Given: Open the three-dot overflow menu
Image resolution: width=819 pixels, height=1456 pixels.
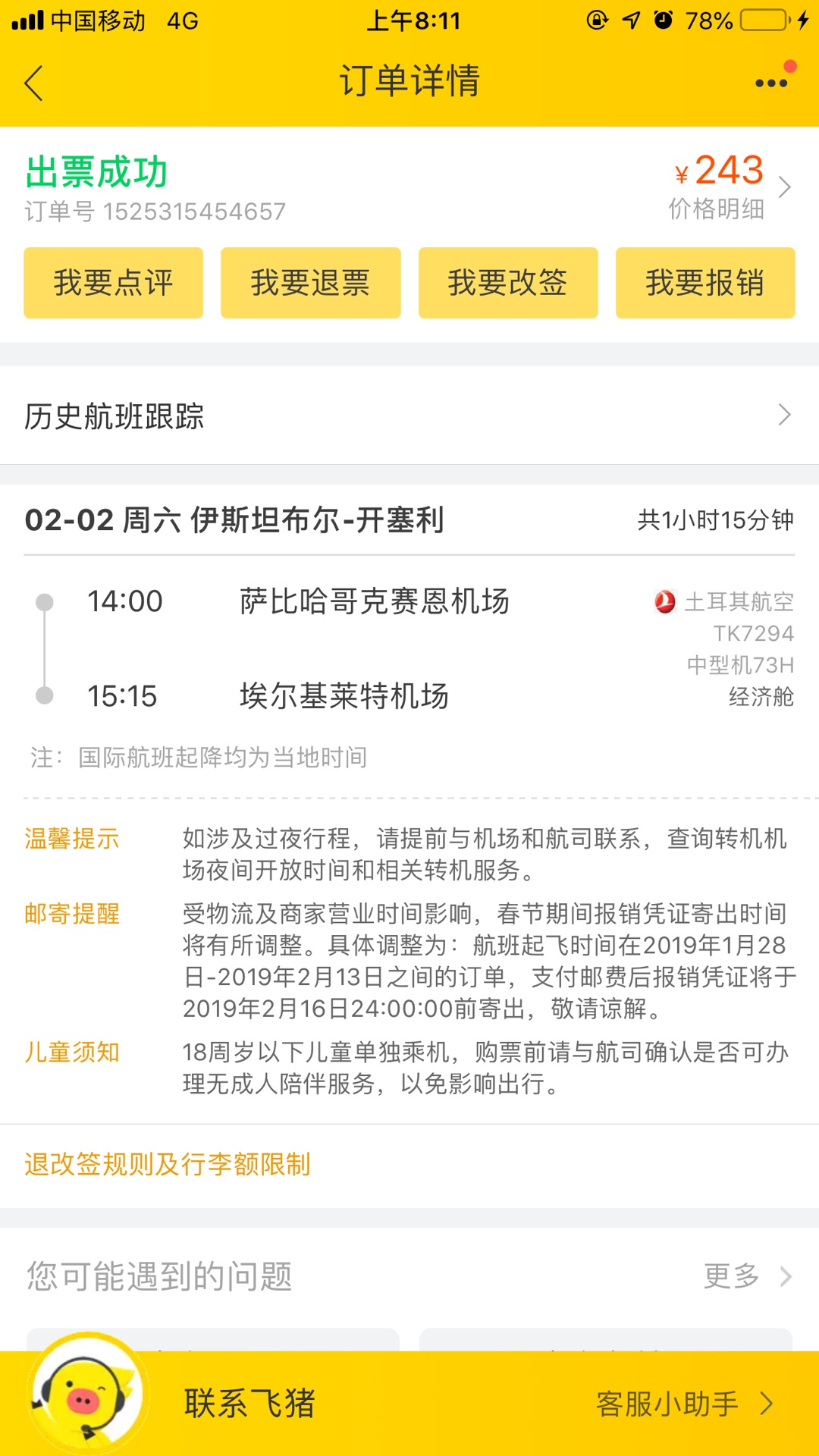Looking at the screenshot, I should [771, 83].
